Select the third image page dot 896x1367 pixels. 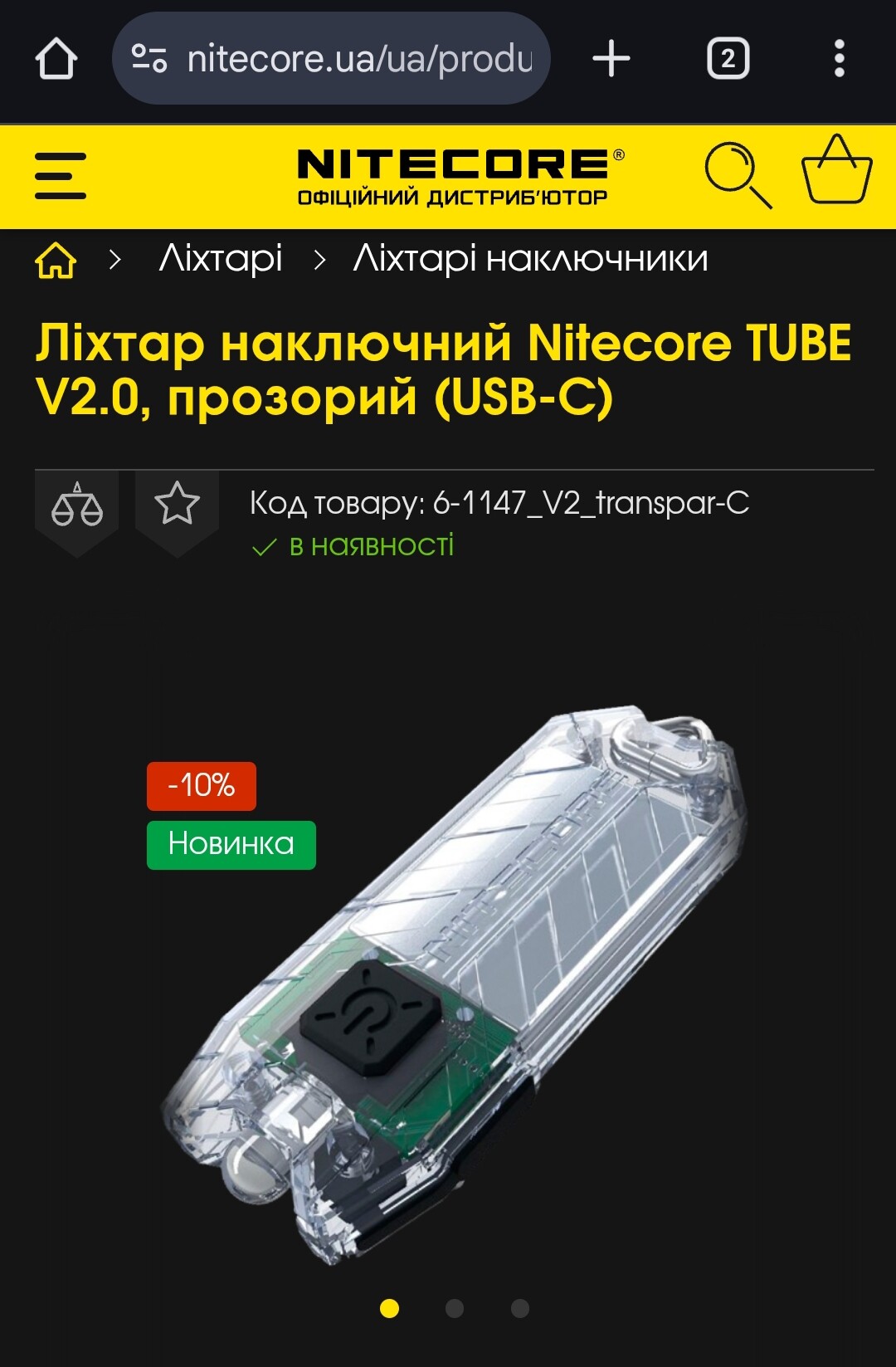pos(520,1309)
